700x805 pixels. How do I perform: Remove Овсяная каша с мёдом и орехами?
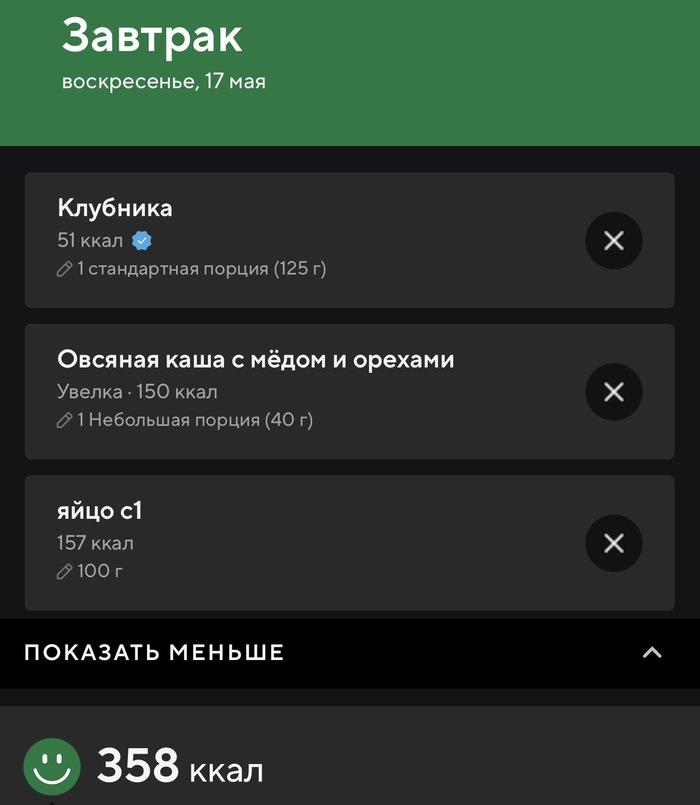614,392
